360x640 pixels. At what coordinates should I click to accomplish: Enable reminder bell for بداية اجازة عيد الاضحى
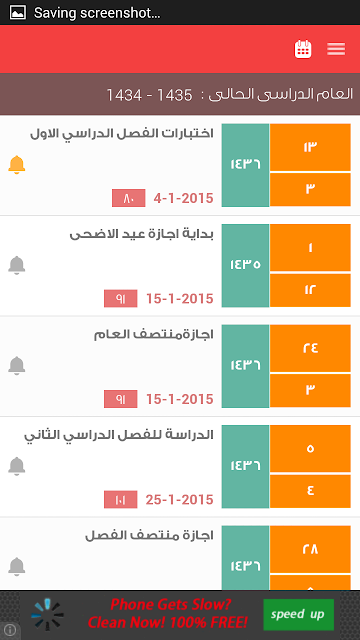tap(17, 265)
